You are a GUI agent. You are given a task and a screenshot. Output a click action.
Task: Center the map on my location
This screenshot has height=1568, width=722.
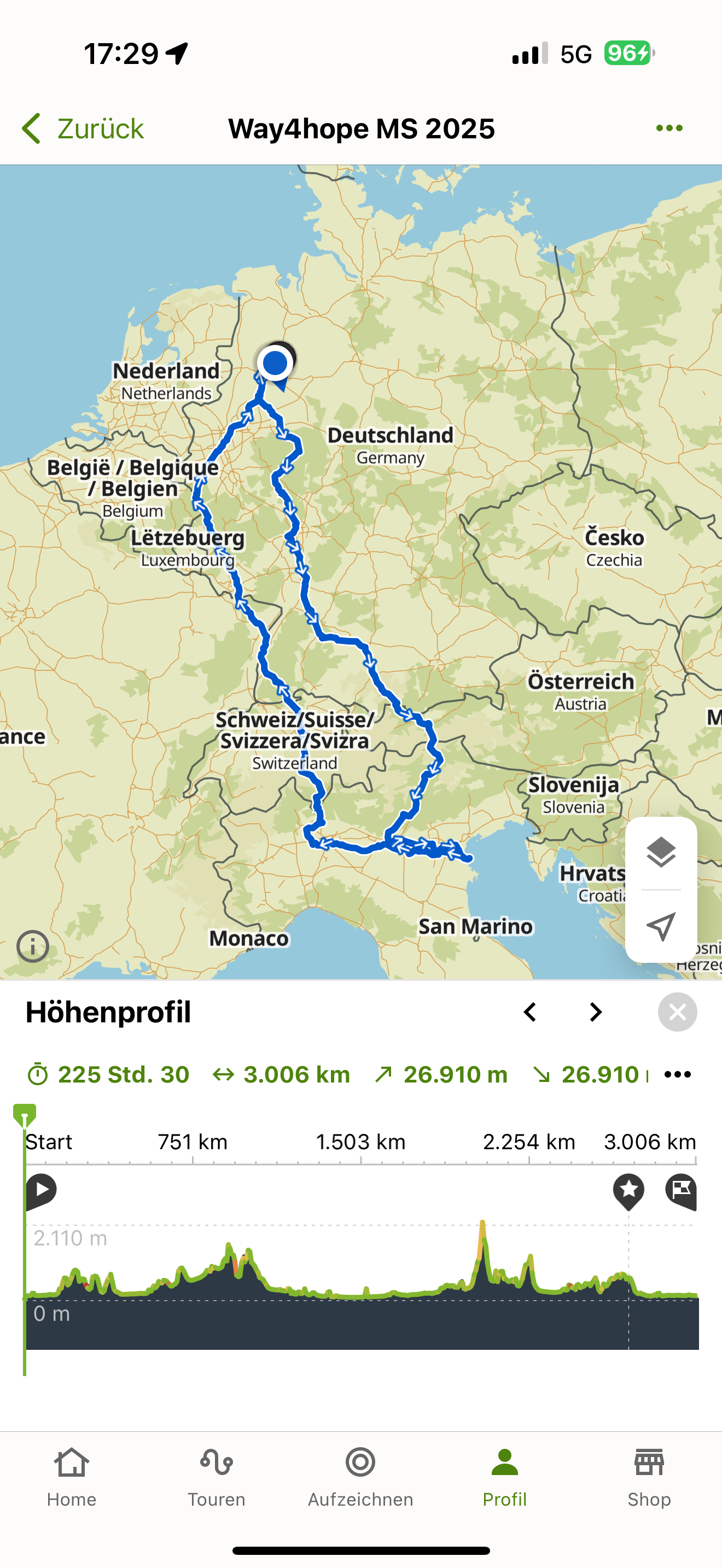[x=661, y=927]
